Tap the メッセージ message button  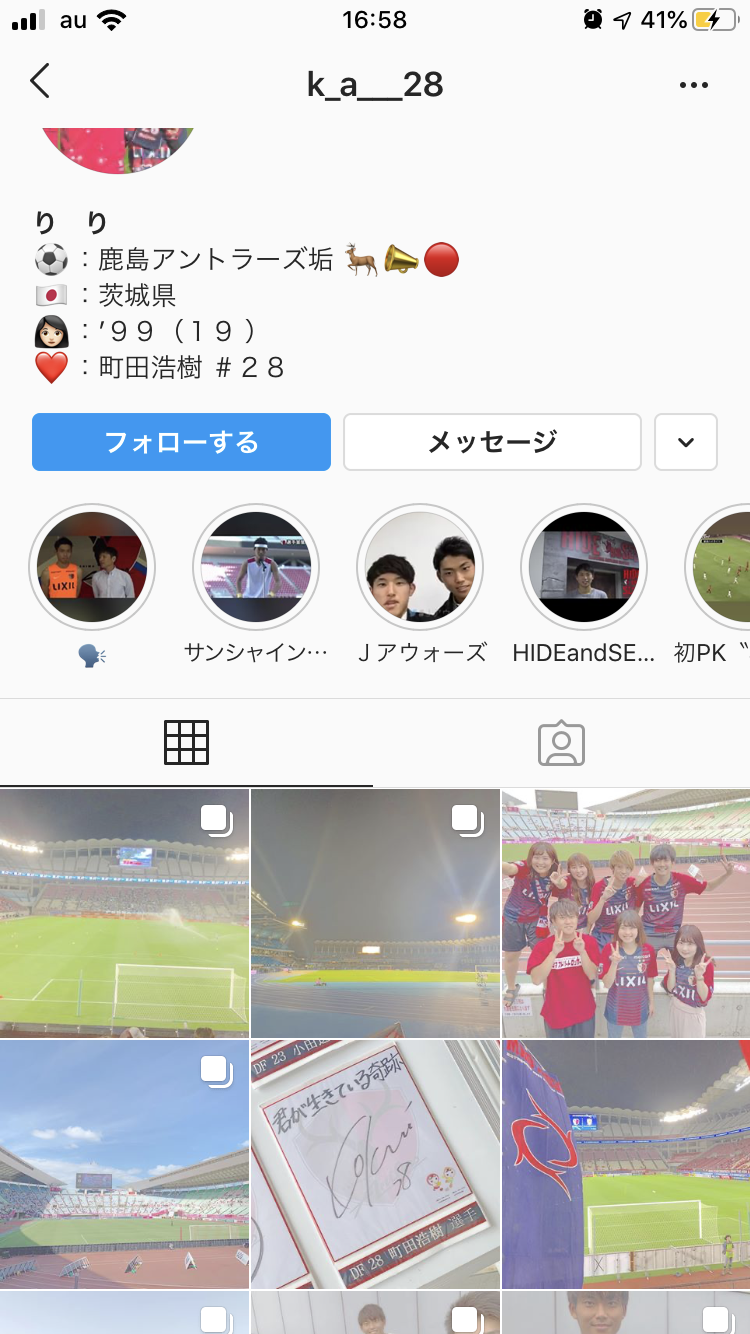(x=492, y=442)
